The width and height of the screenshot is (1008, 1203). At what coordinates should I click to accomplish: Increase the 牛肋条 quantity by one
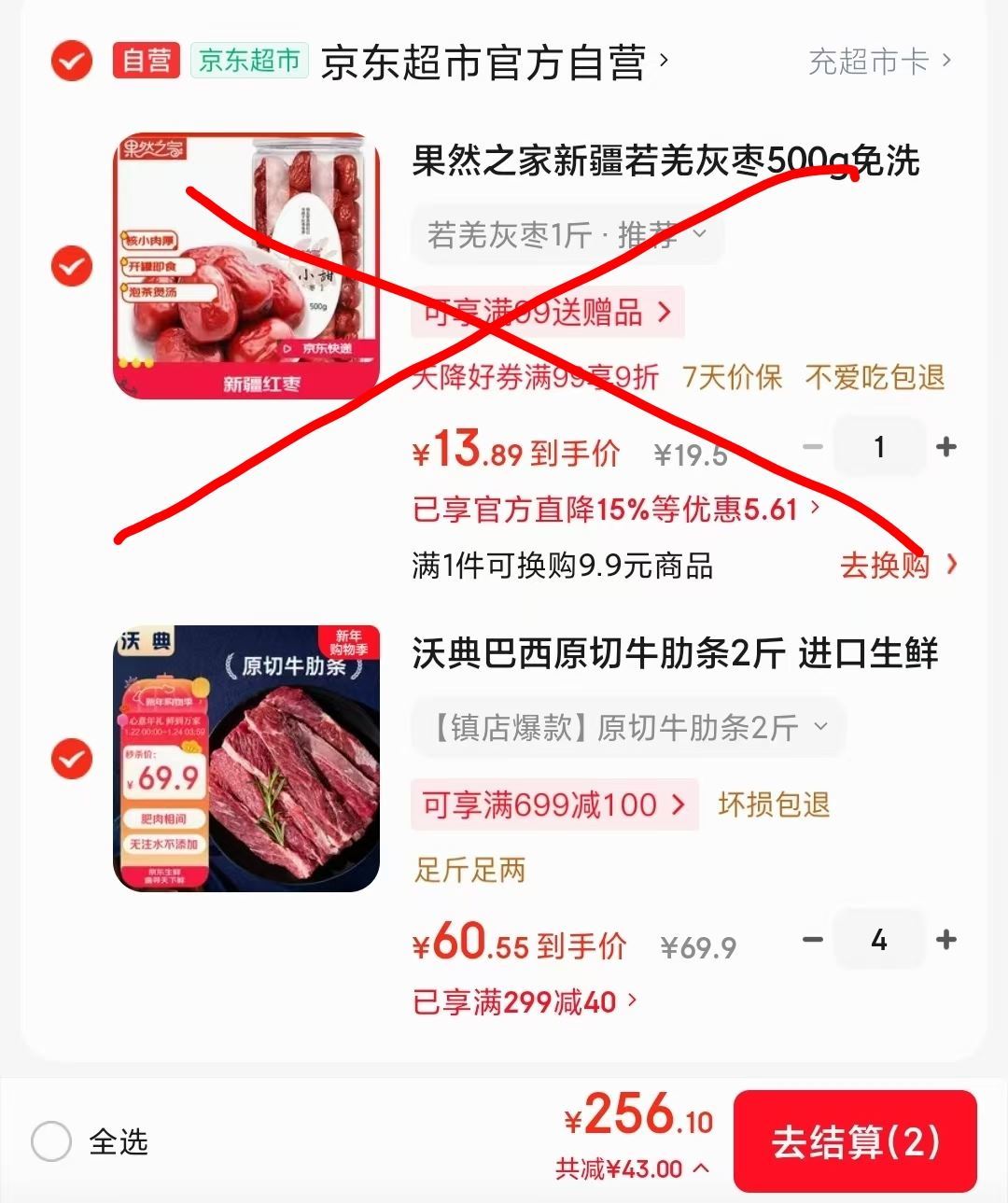[x=945, y=939]
